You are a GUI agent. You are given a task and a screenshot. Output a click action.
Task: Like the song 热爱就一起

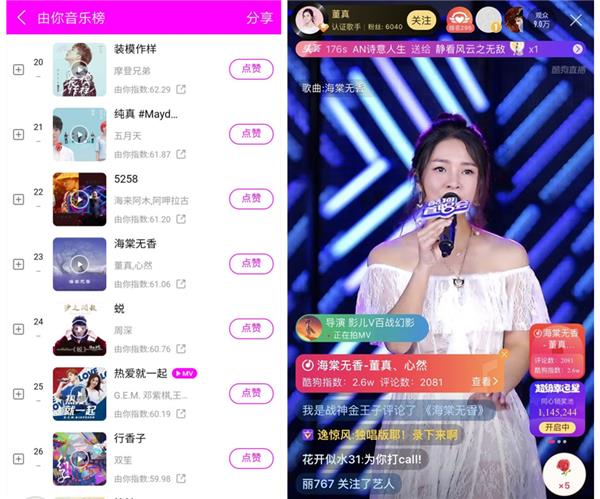[251, 394]
